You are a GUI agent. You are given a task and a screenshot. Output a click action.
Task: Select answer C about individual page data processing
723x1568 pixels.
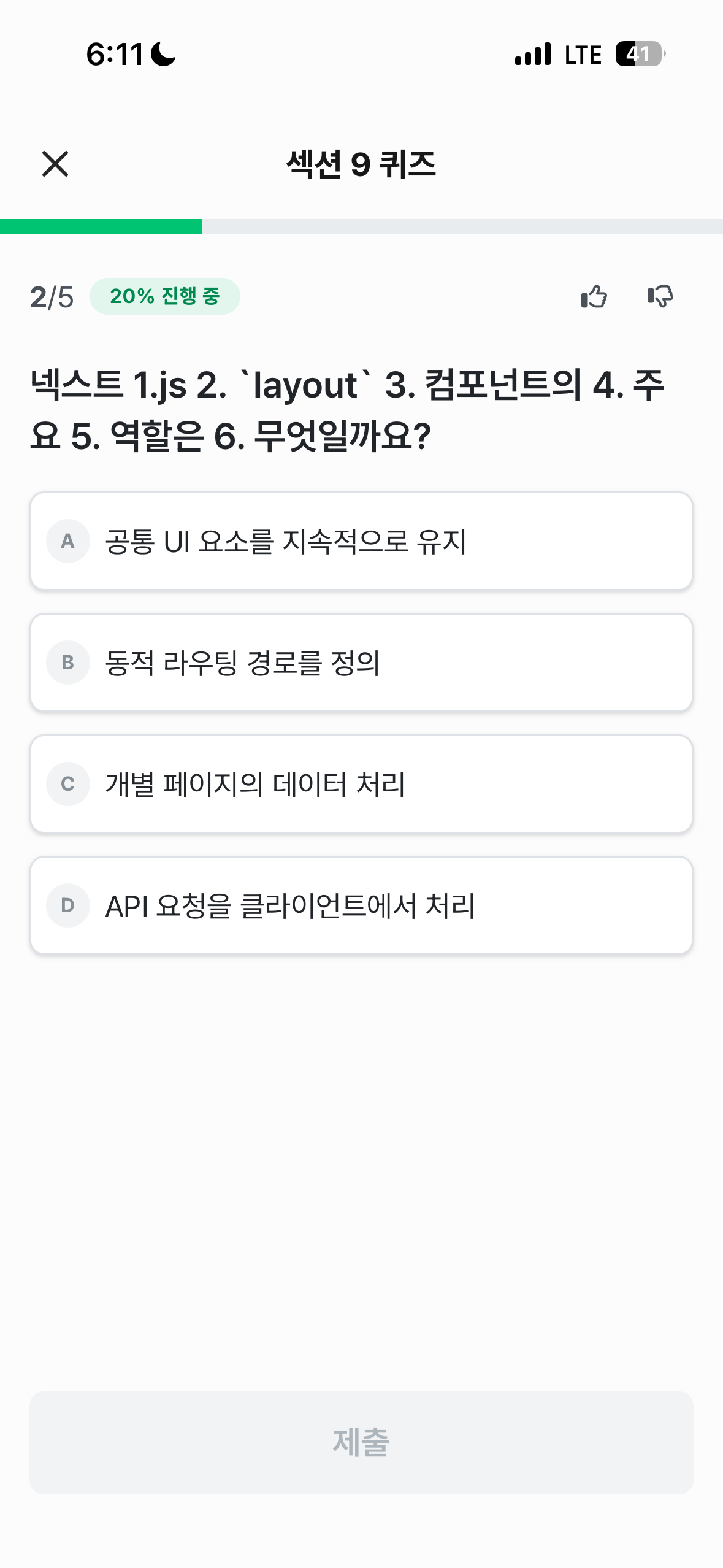(362, 784)
